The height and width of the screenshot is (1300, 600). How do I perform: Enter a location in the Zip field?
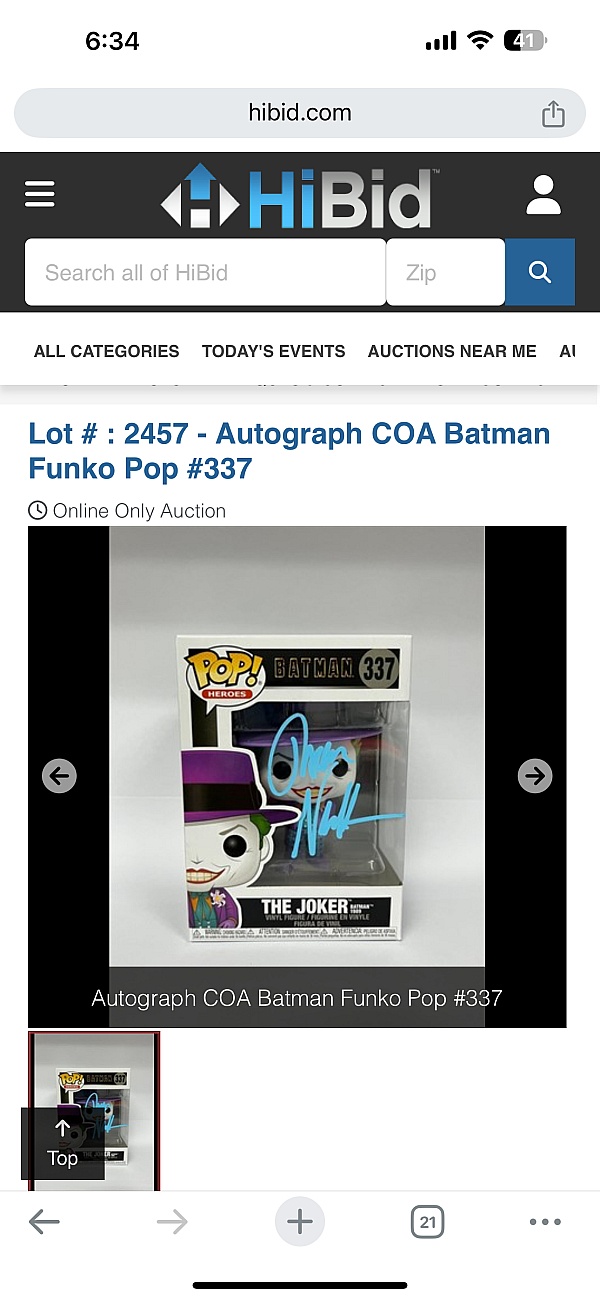445,272
